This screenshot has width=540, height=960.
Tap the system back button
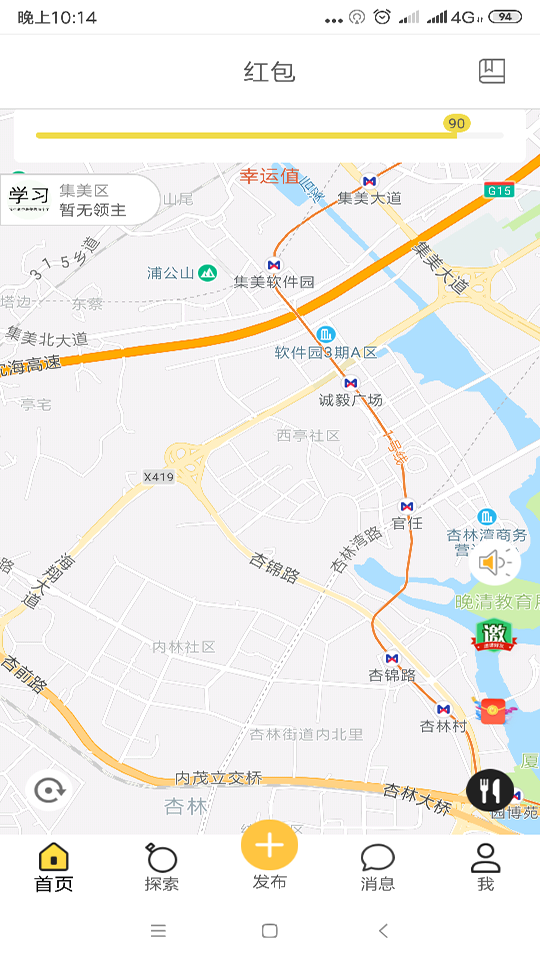(x=383, y=931)
